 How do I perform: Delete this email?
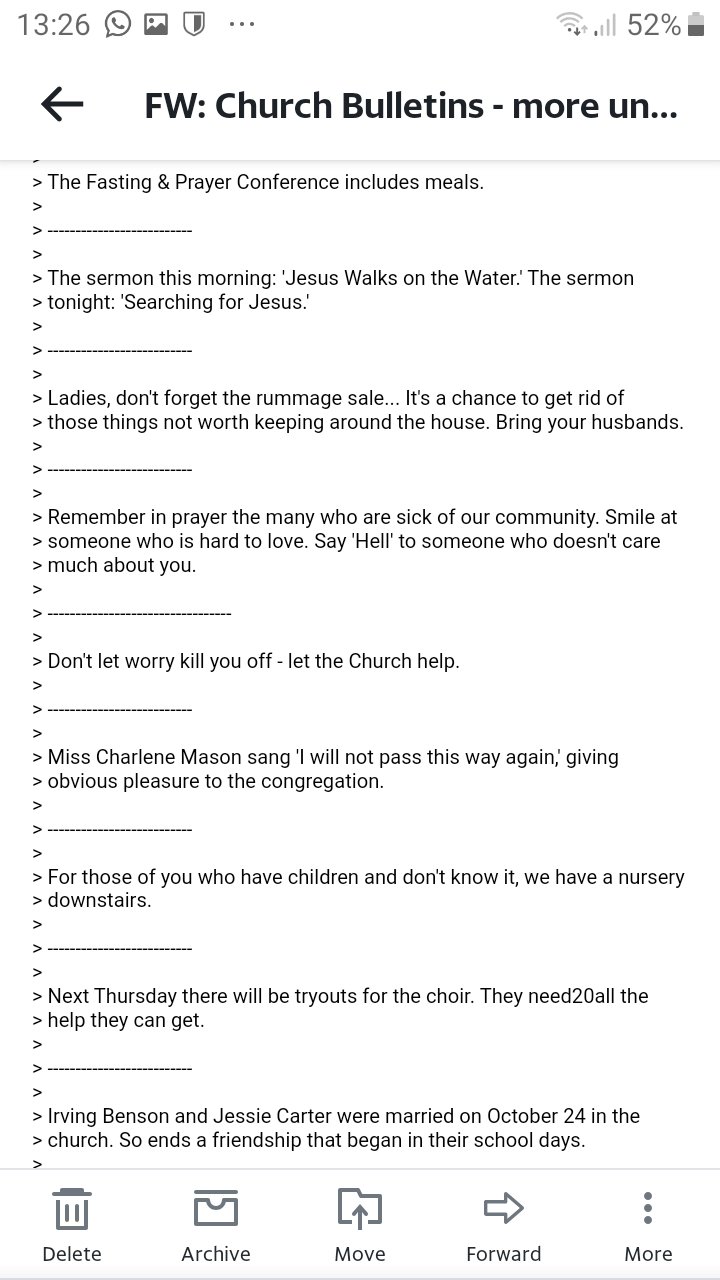pos(72,1226)
